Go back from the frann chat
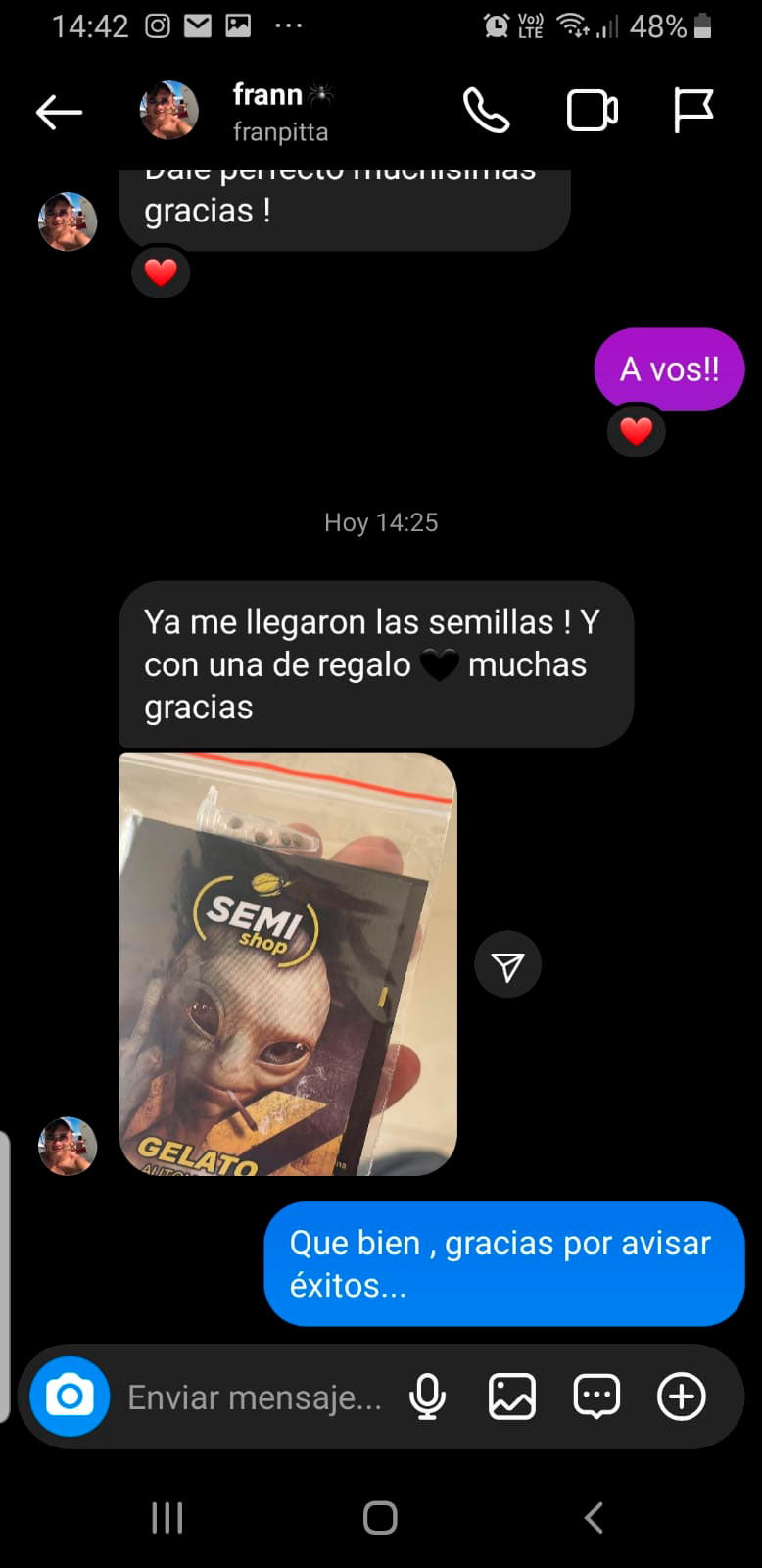This screenshot has height=1568, width=762. [x=59, y=113]
